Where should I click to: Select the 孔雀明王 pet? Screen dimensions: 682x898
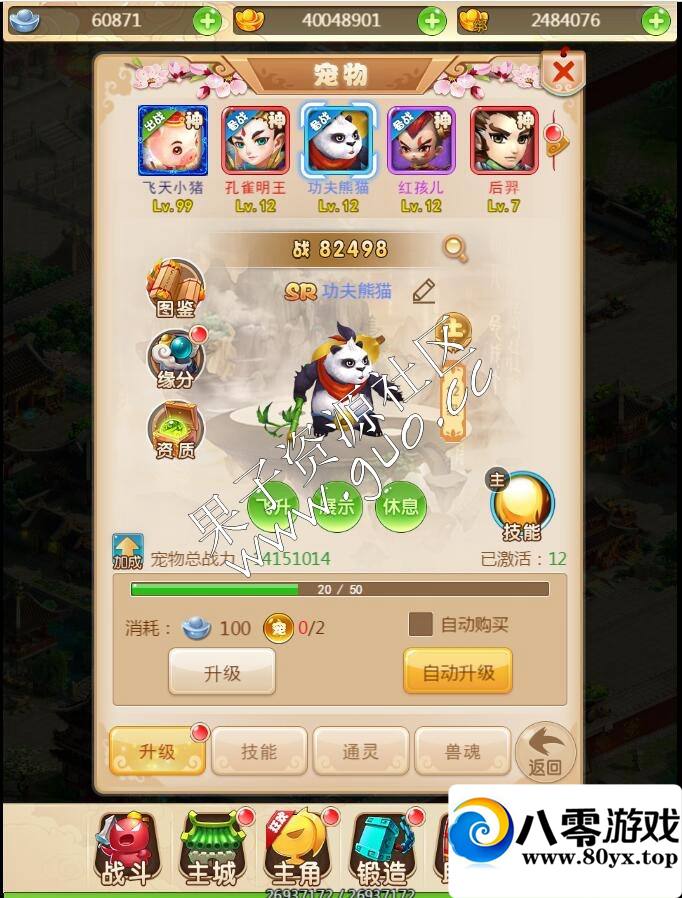tap(255, 141)
